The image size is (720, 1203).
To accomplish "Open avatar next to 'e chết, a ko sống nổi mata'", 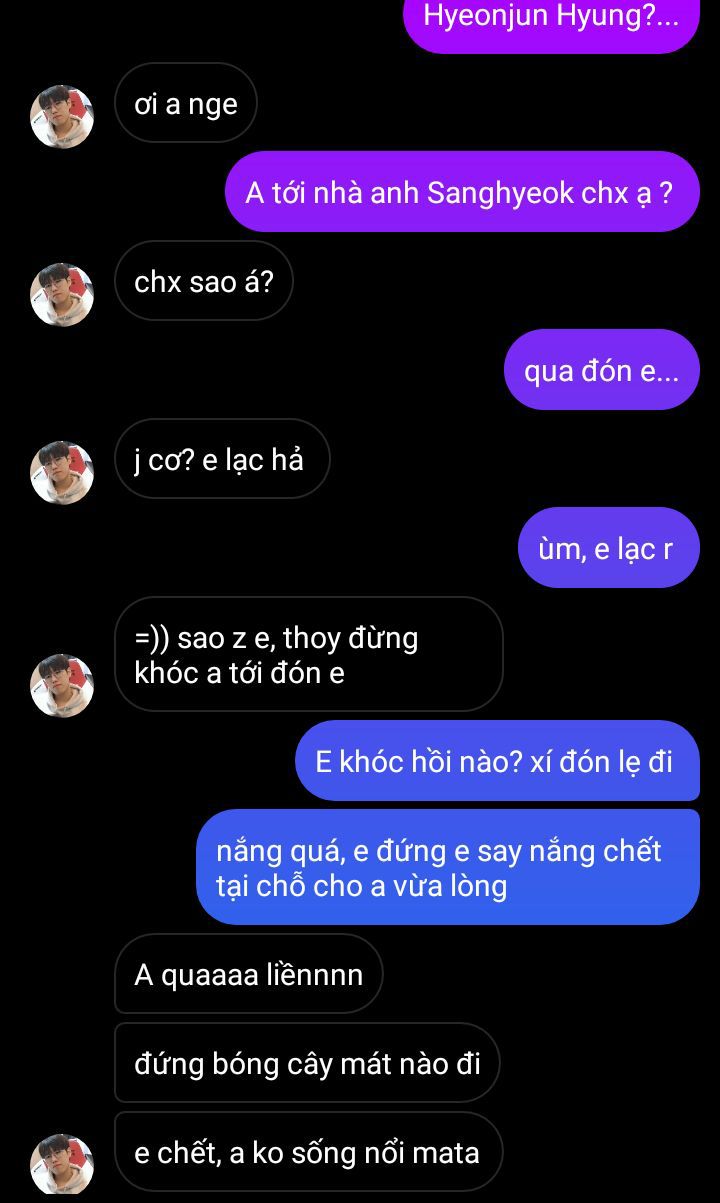I will pyautogui.click(x=62, y=1165).
